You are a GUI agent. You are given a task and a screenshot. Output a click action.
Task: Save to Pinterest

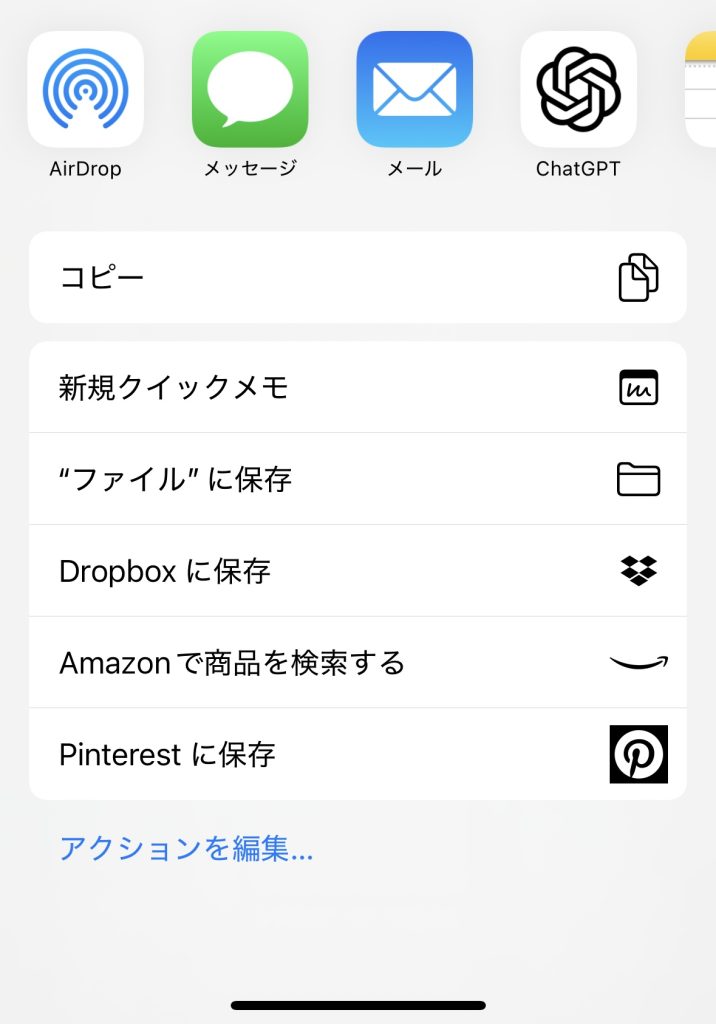pos(357,754)
